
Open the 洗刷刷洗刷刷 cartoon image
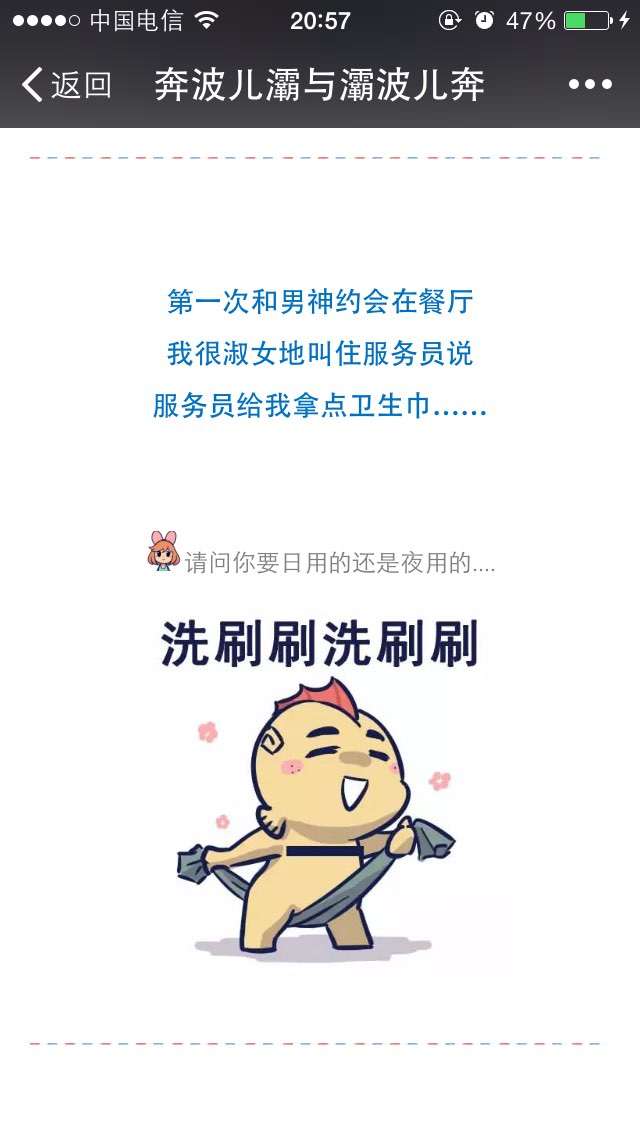320,787
